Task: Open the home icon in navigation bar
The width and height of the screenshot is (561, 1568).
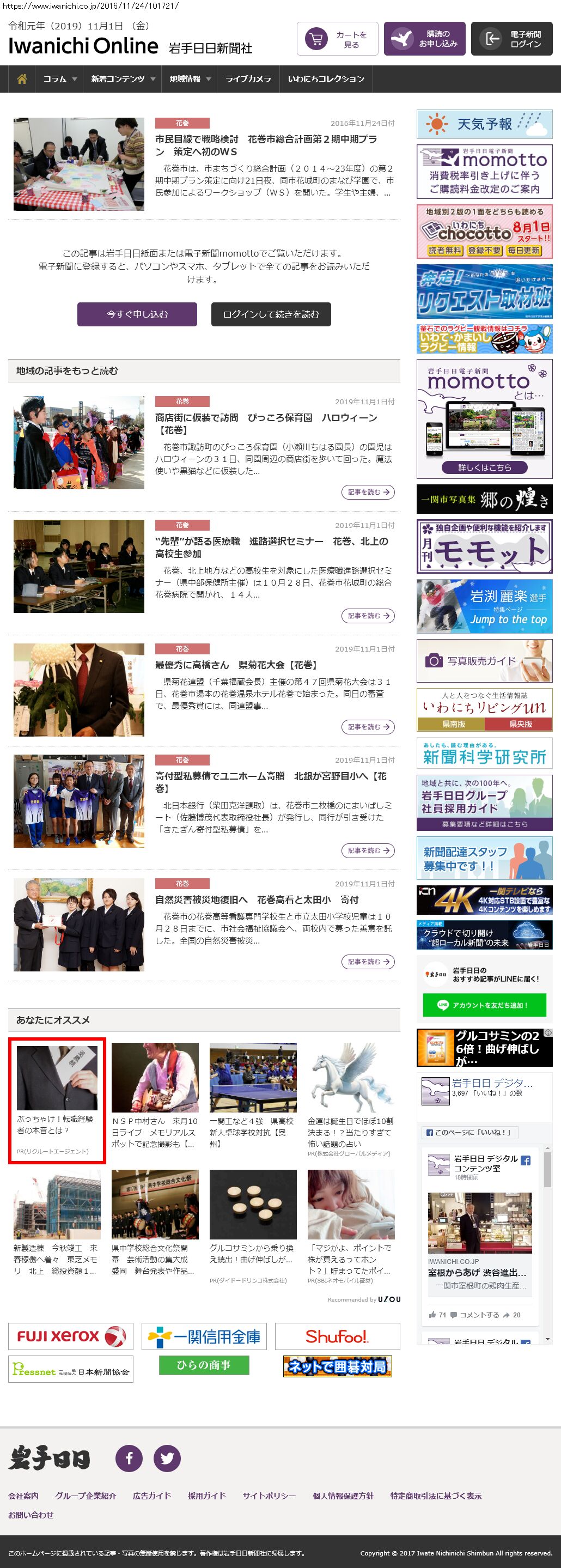Action: [x=22, y=79]
